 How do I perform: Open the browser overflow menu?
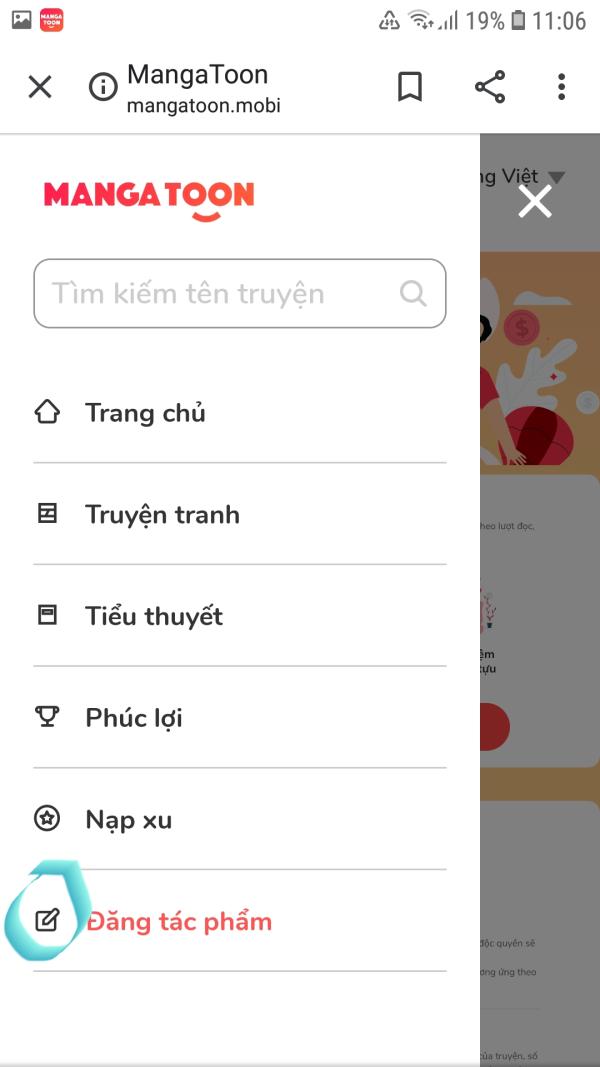562,87
